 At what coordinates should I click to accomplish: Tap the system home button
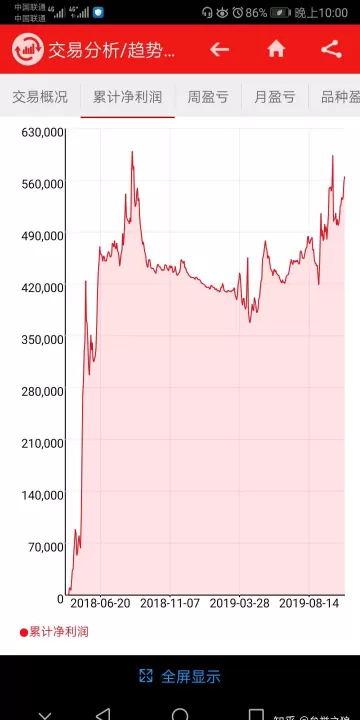point(180,714)
